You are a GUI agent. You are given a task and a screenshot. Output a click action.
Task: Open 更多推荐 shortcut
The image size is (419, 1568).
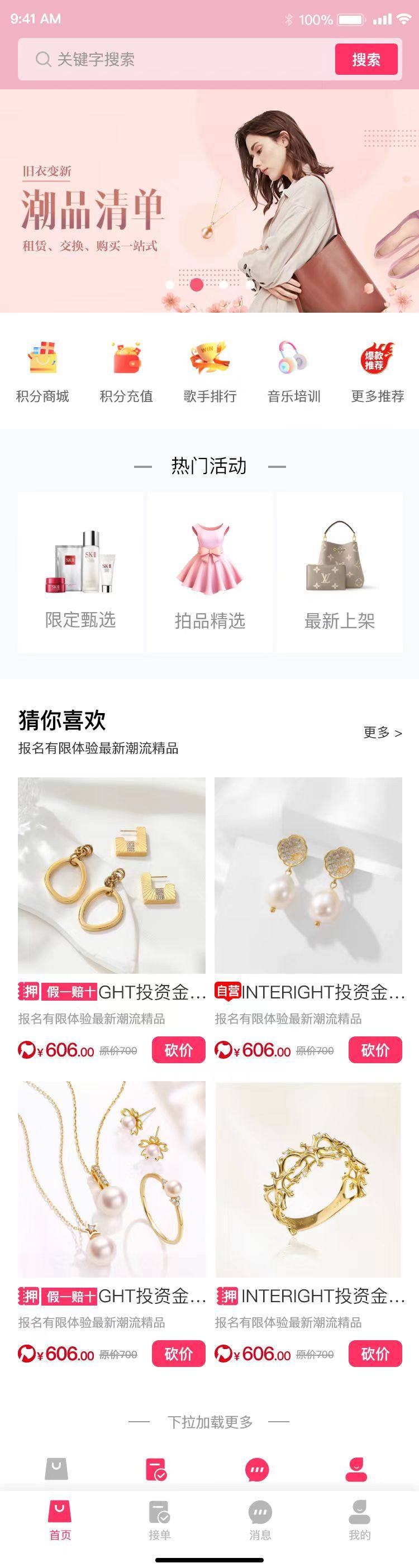coord(377,370)
